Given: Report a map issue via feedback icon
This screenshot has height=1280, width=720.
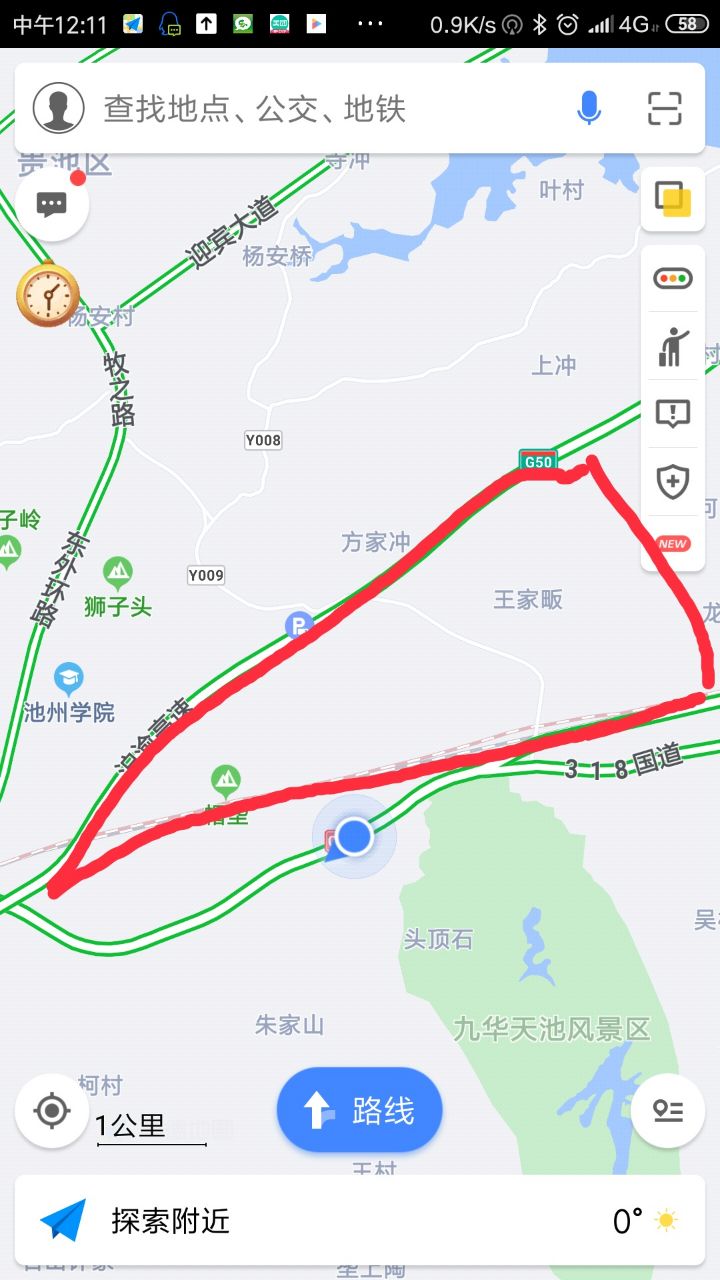Looking at the screenshot, I should (673, 413).
